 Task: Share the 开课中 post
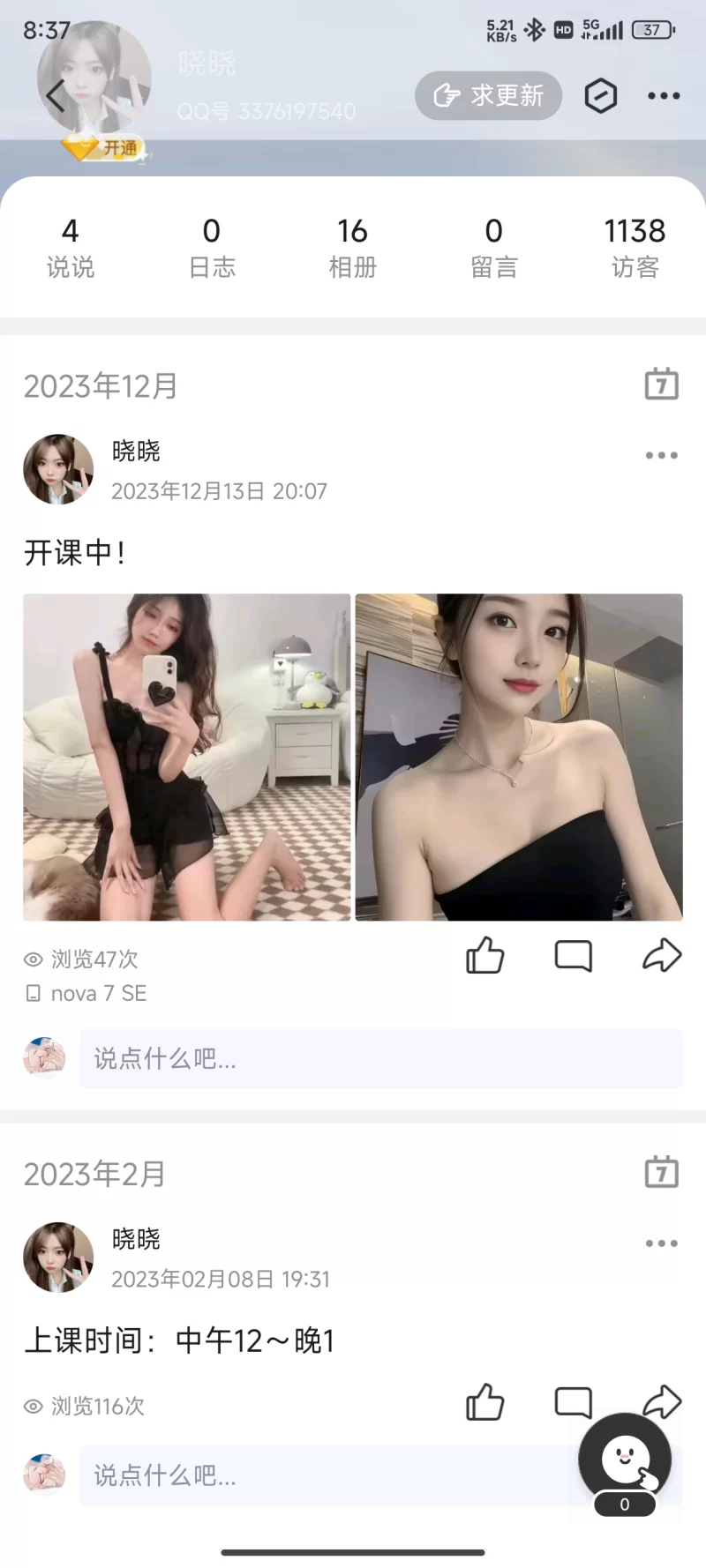coord(661,955)
